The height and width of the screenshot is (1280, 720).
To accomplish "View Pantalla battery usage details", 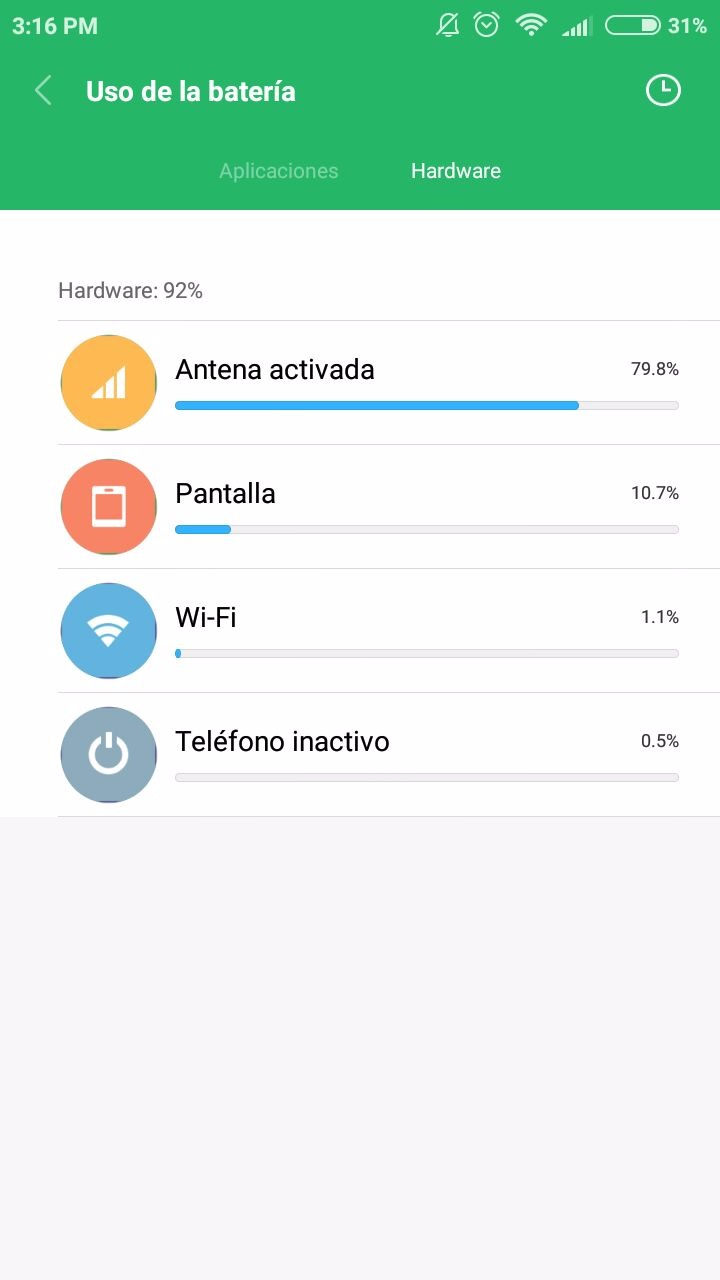I will point(388,507).
